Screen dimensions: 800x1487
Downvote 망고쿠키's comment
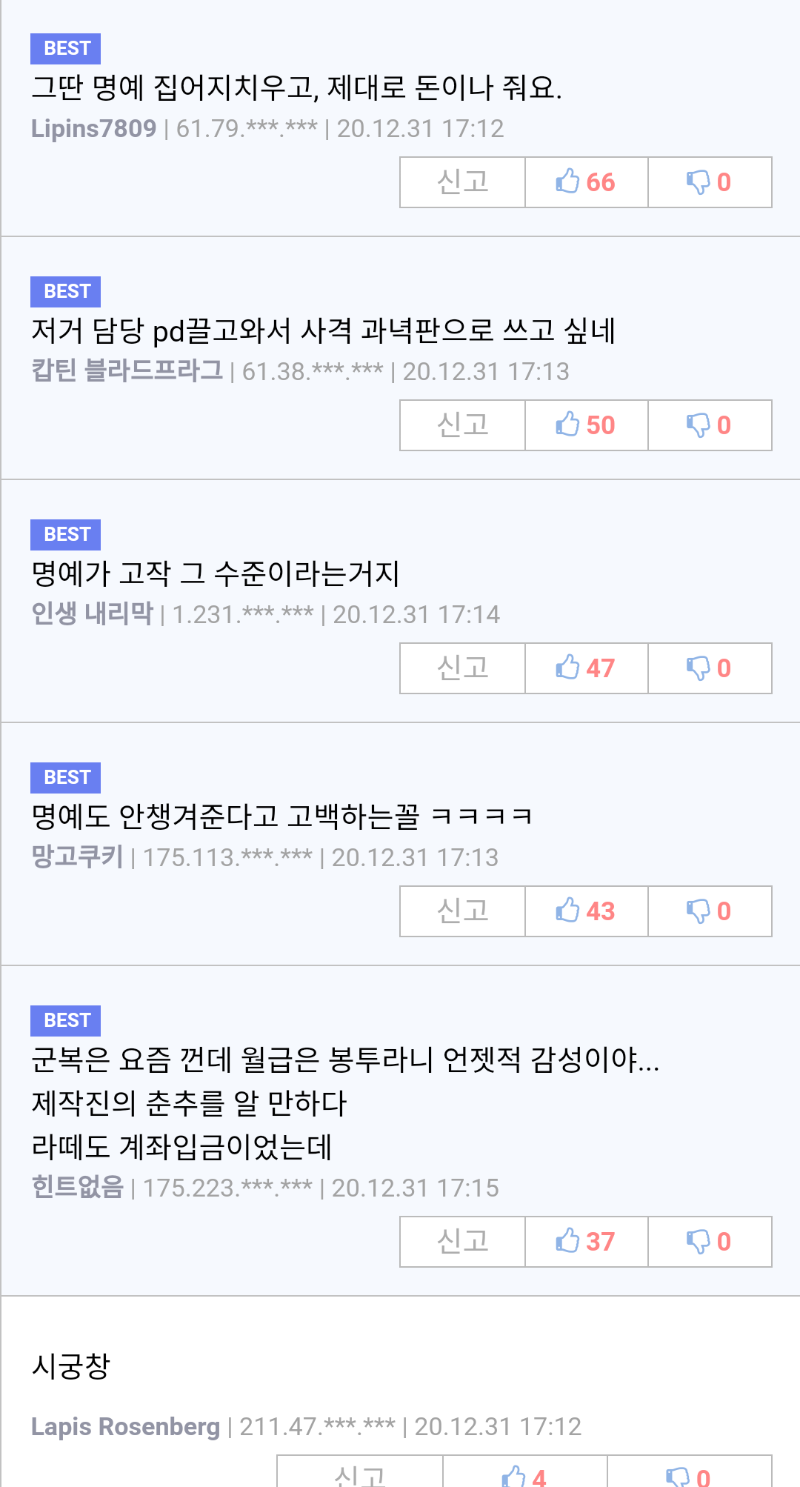coord(710,911)
